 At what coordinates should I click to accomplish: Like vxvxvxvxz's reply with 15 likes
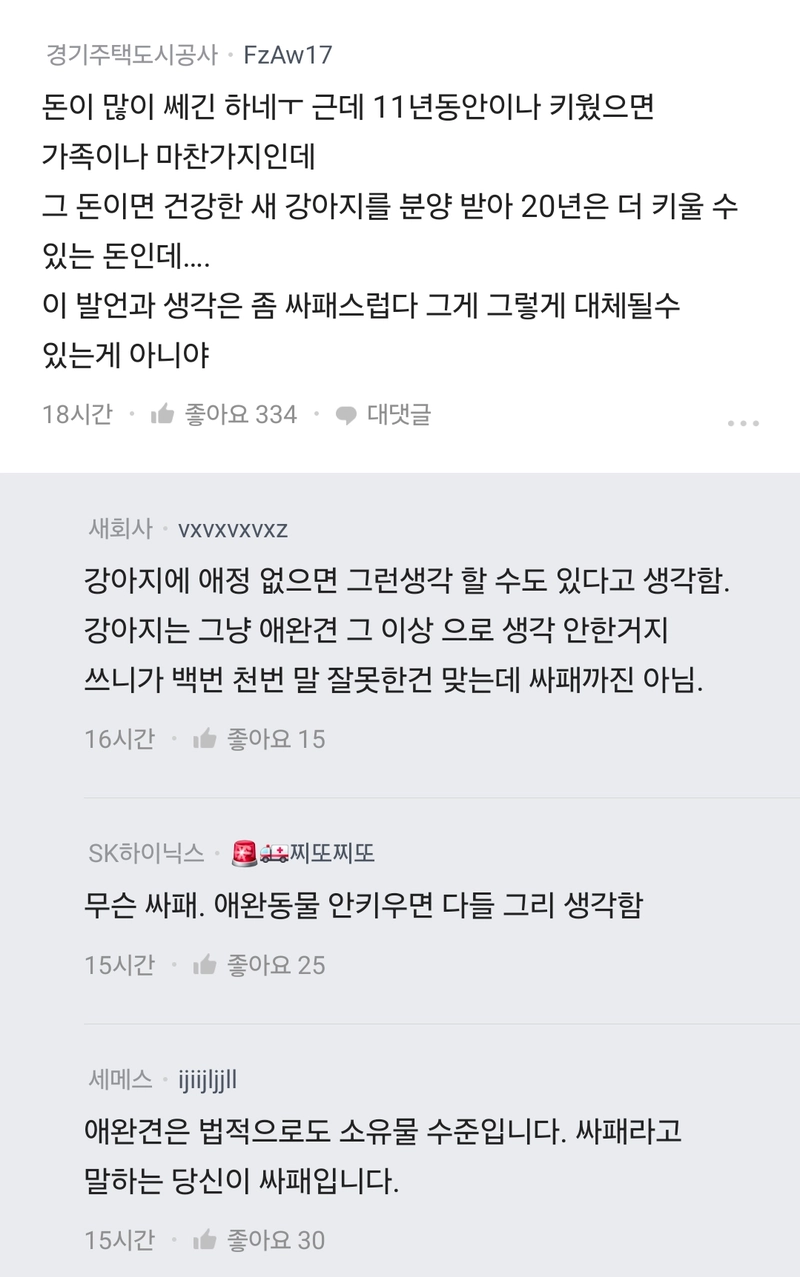(205, 739)
